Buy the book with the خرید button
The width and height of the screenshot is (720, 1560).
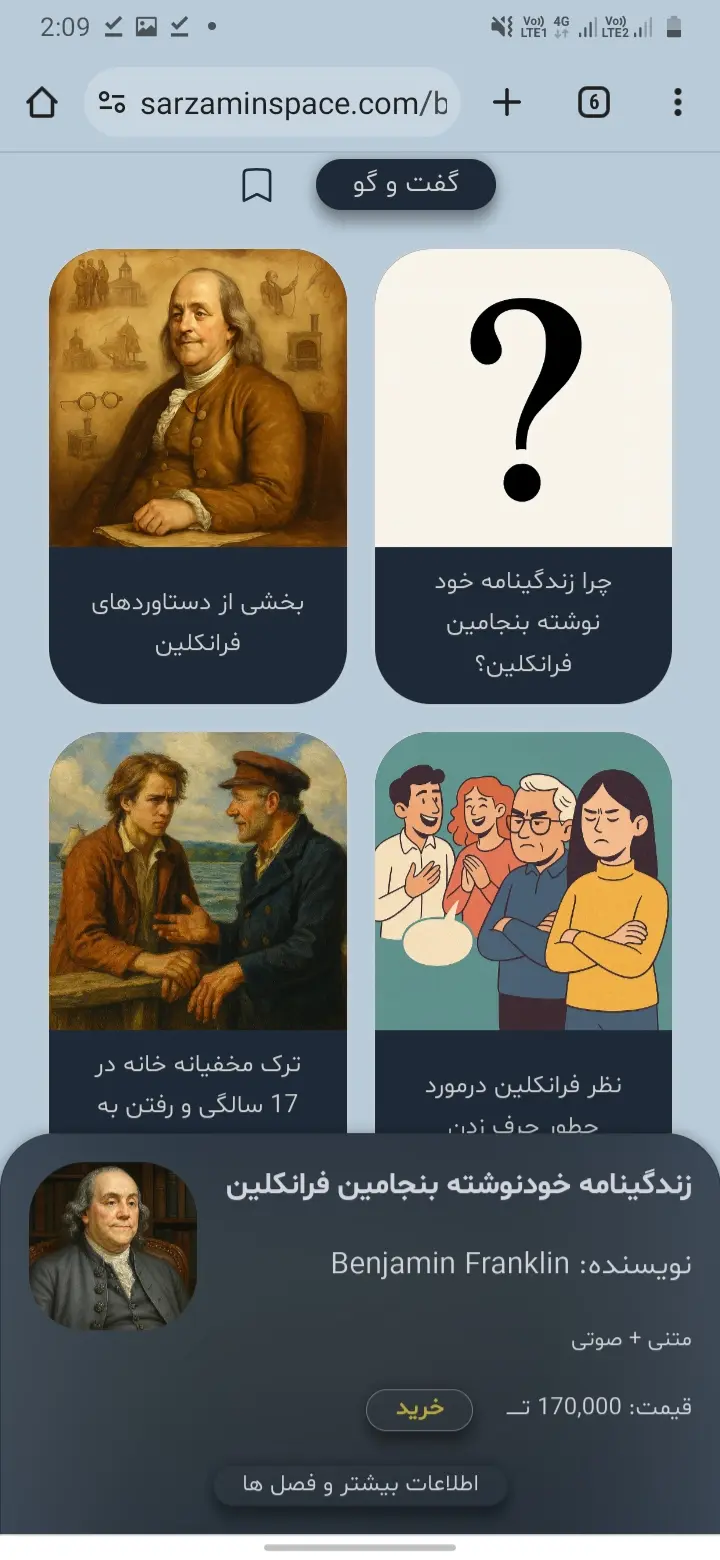click(419, 1409)
